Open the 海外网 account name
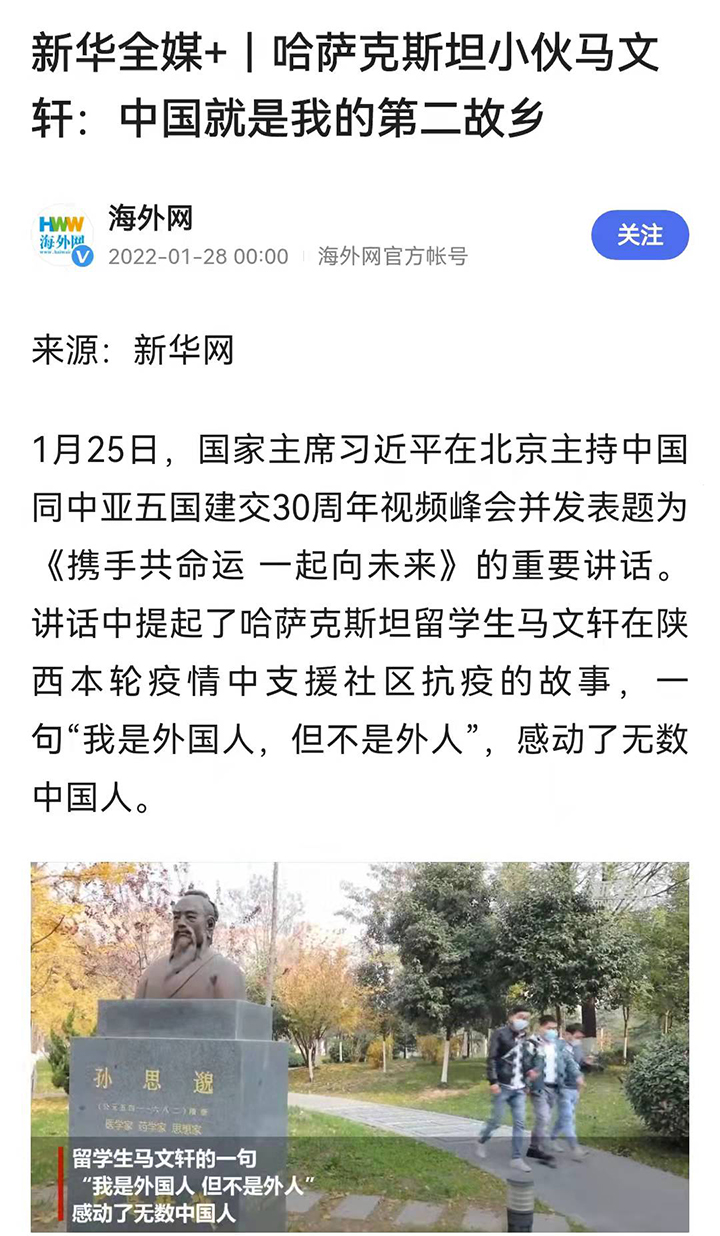The height and width of the screenshot is (1236, 720). pyautogui.click(x=151, y=217)
